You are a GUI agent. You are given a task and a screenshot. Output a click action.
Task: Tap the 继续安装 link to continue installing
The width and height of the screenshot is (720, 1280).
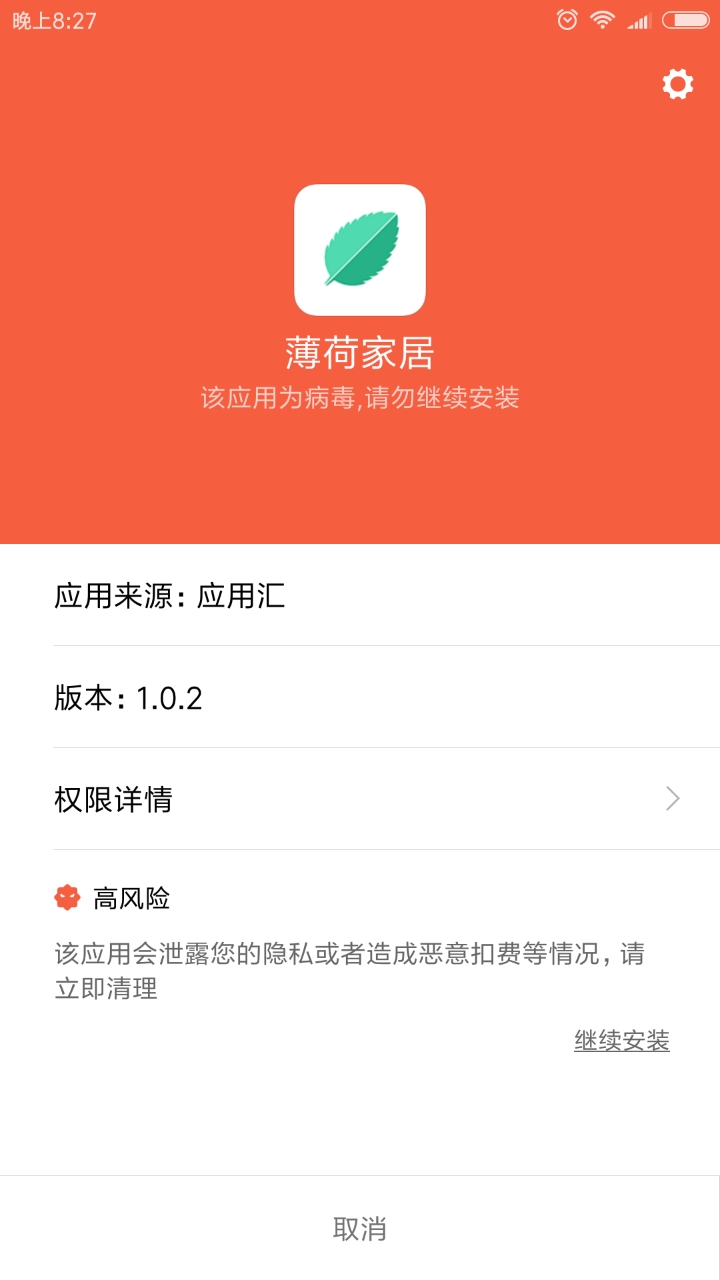pyautogui.click(x=621, y=1041)
